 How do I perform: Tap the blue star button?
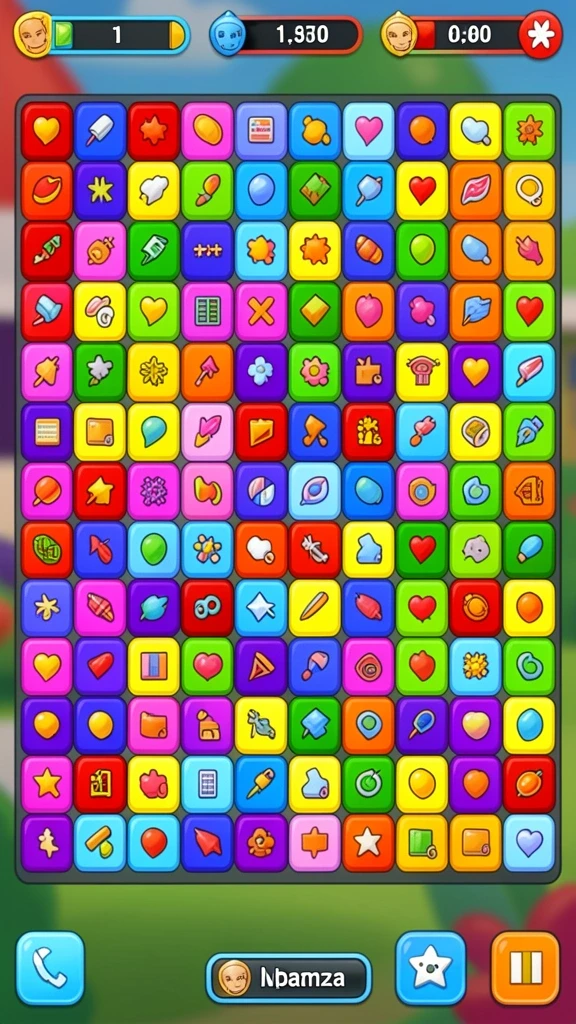(430, 967)
